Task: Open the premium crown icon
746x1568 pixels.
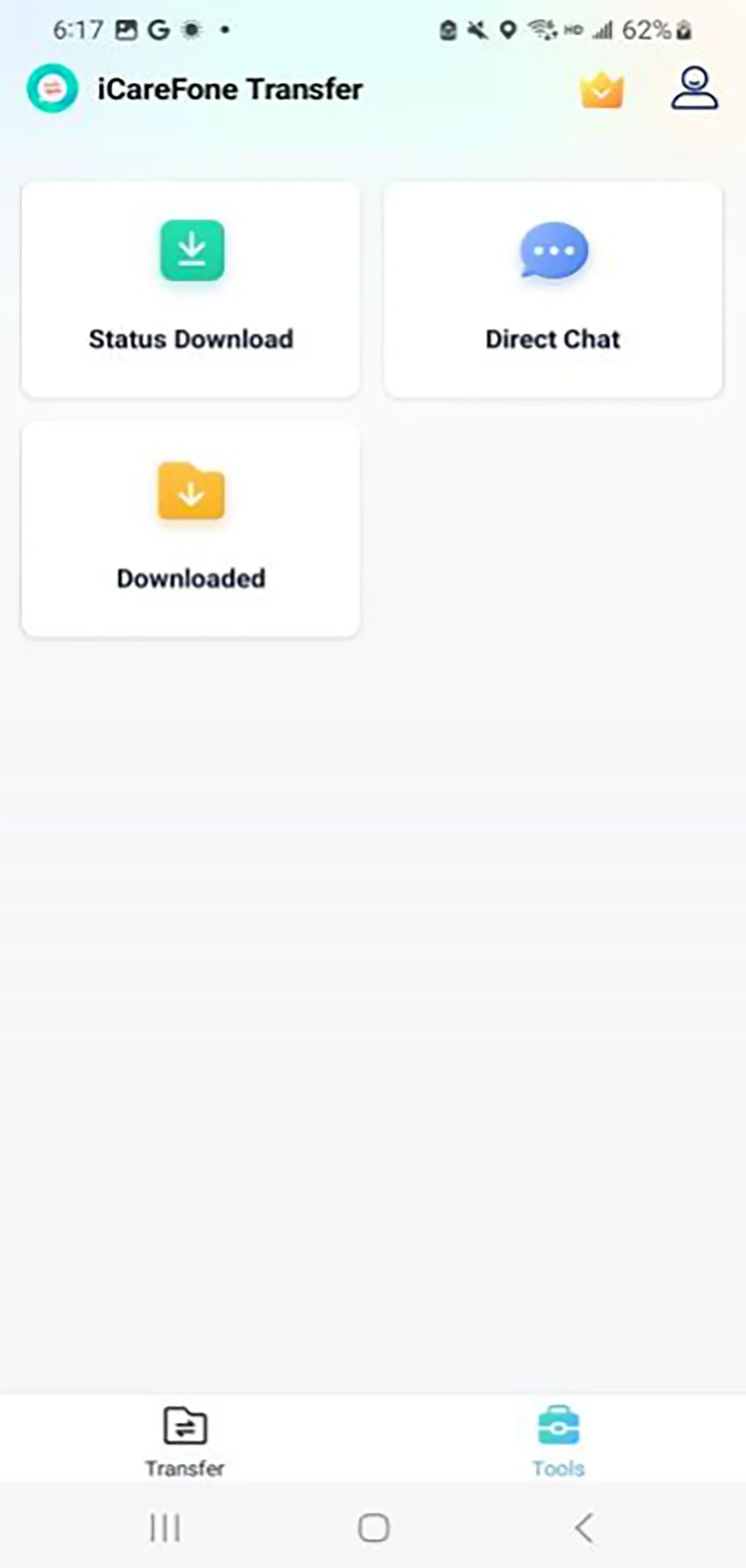Action: 601,91
